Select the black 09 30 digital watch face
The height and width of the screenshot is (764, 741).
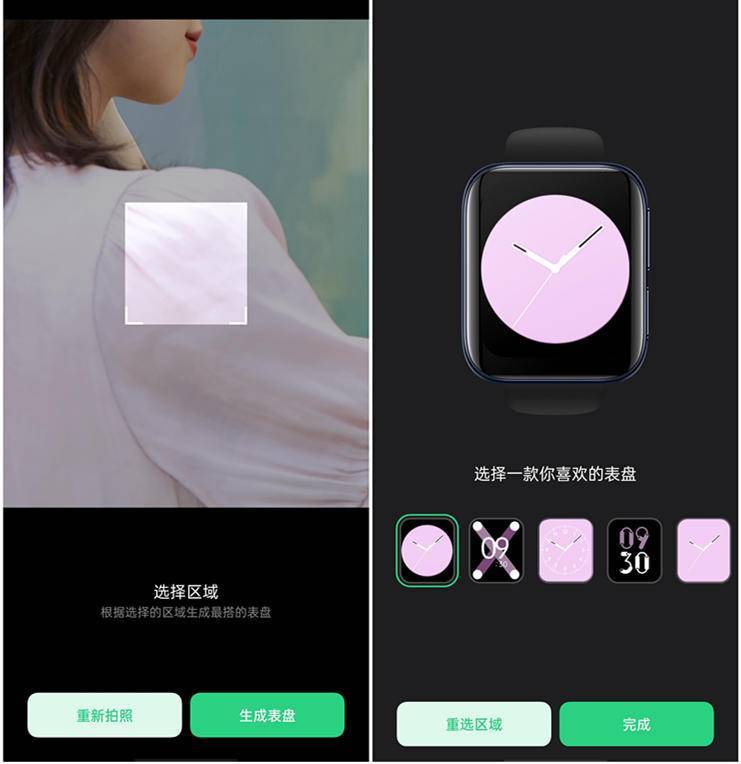[635, 551]
